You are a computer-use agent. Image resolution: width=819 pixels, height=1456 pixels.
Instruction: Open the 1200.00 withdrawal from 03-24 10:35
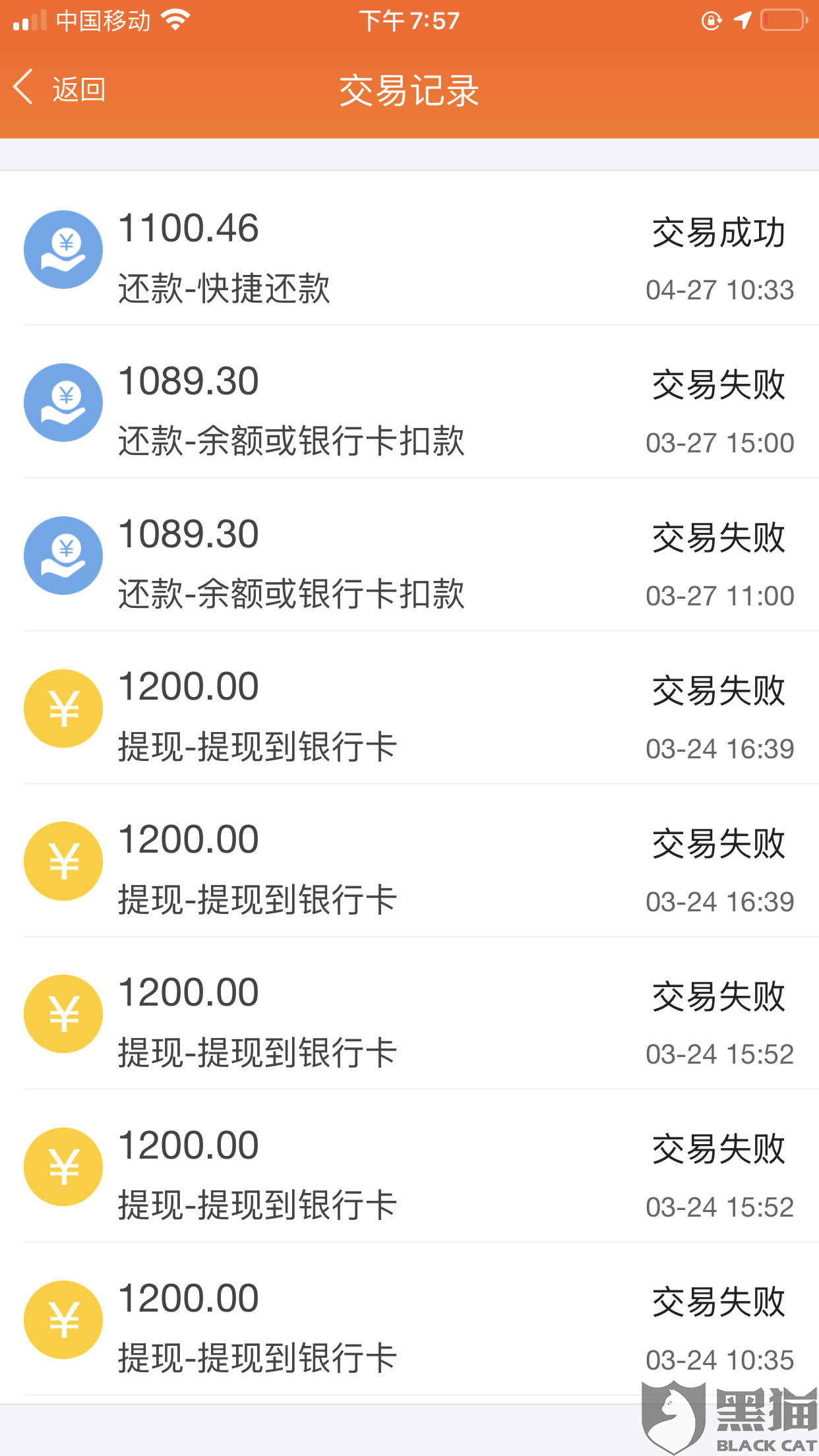tap(409, 1319)
